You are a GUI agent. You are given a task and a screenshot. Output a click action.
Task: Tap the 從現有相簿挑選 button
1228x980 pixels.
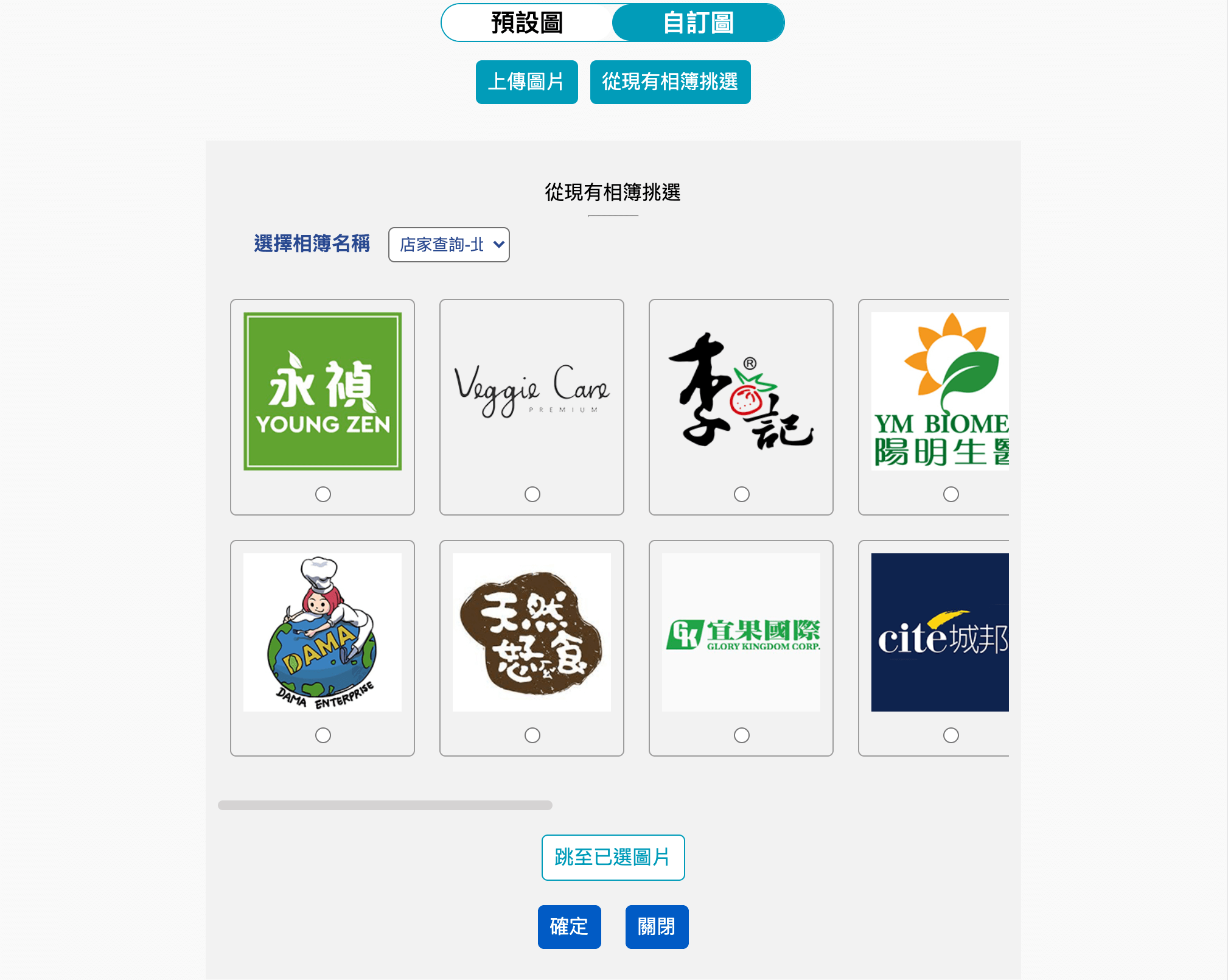pyautogui.click(x=670, y=82)
